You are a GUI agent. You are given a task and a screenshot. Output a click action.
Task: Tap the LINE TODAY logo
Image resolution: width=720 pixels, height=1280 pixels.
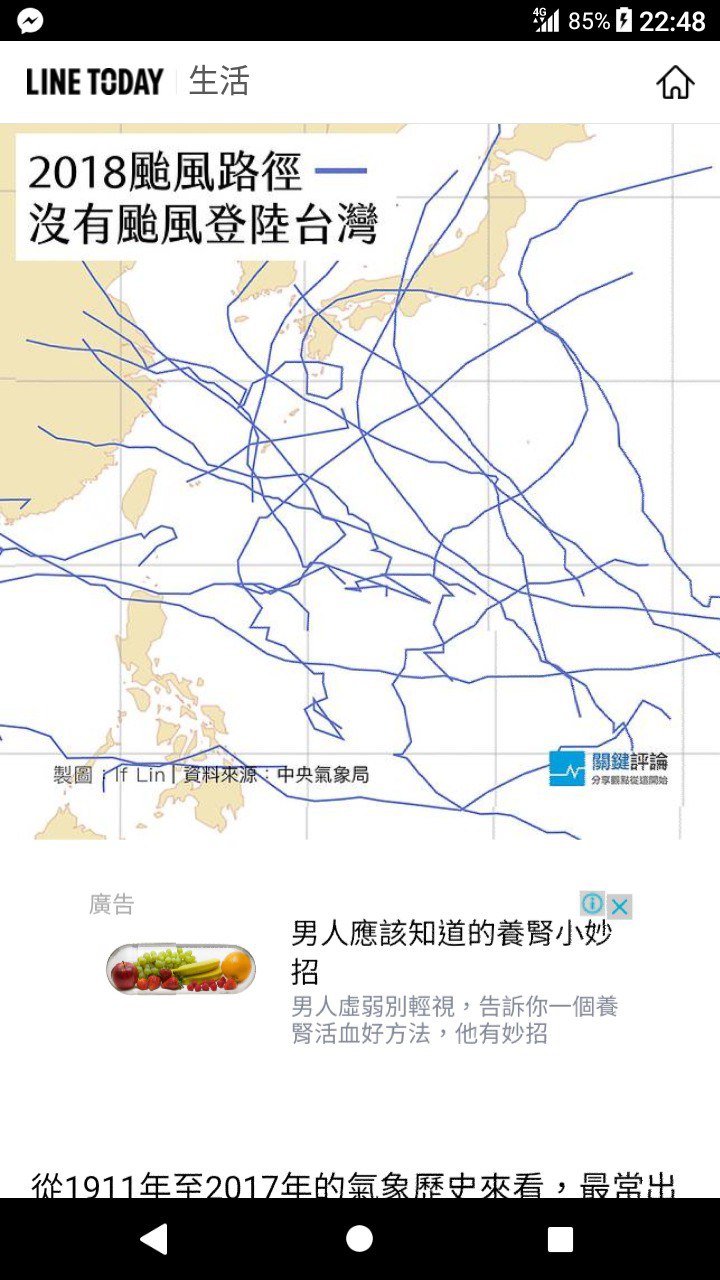95,82
